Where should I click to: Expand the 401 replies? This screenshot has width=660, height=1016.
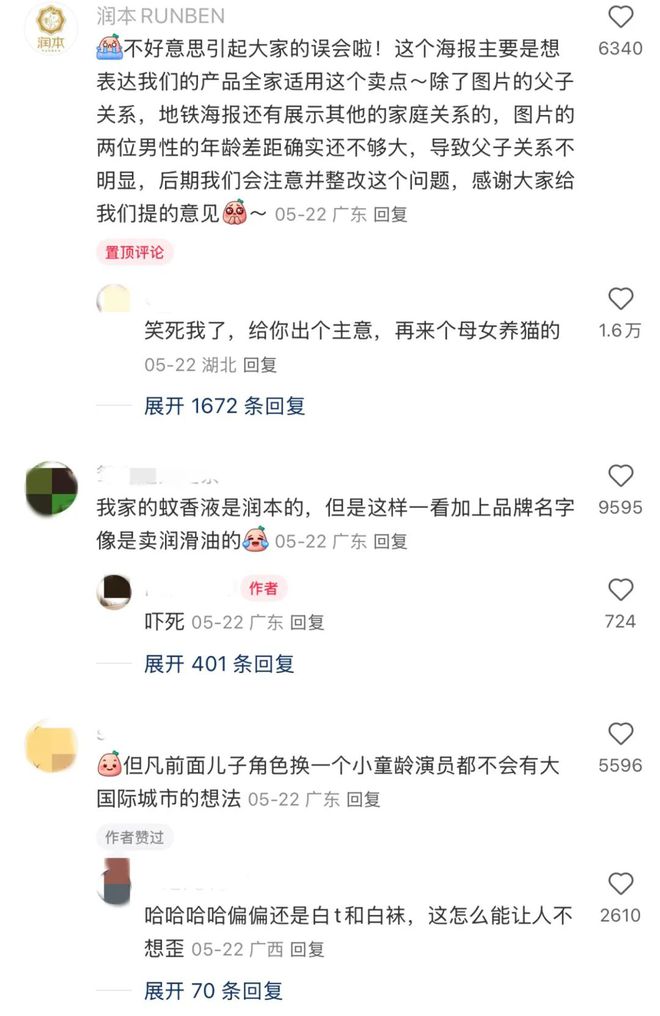coord(219,663)
